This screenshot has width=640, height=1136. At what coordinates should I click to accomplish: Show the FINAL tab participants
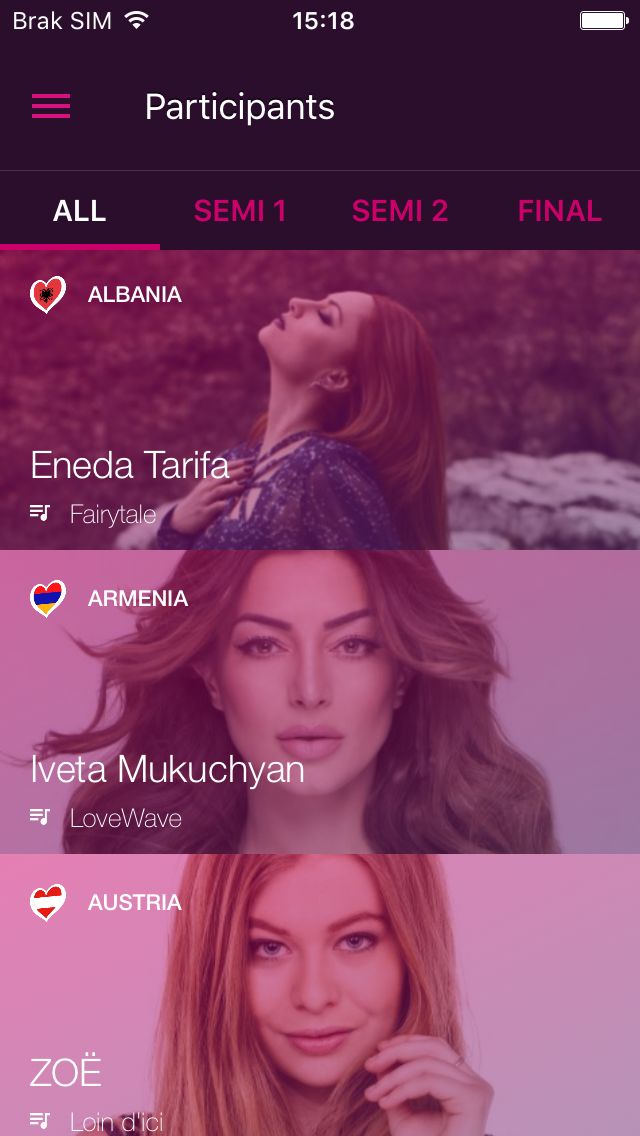(x=560, y=211)
